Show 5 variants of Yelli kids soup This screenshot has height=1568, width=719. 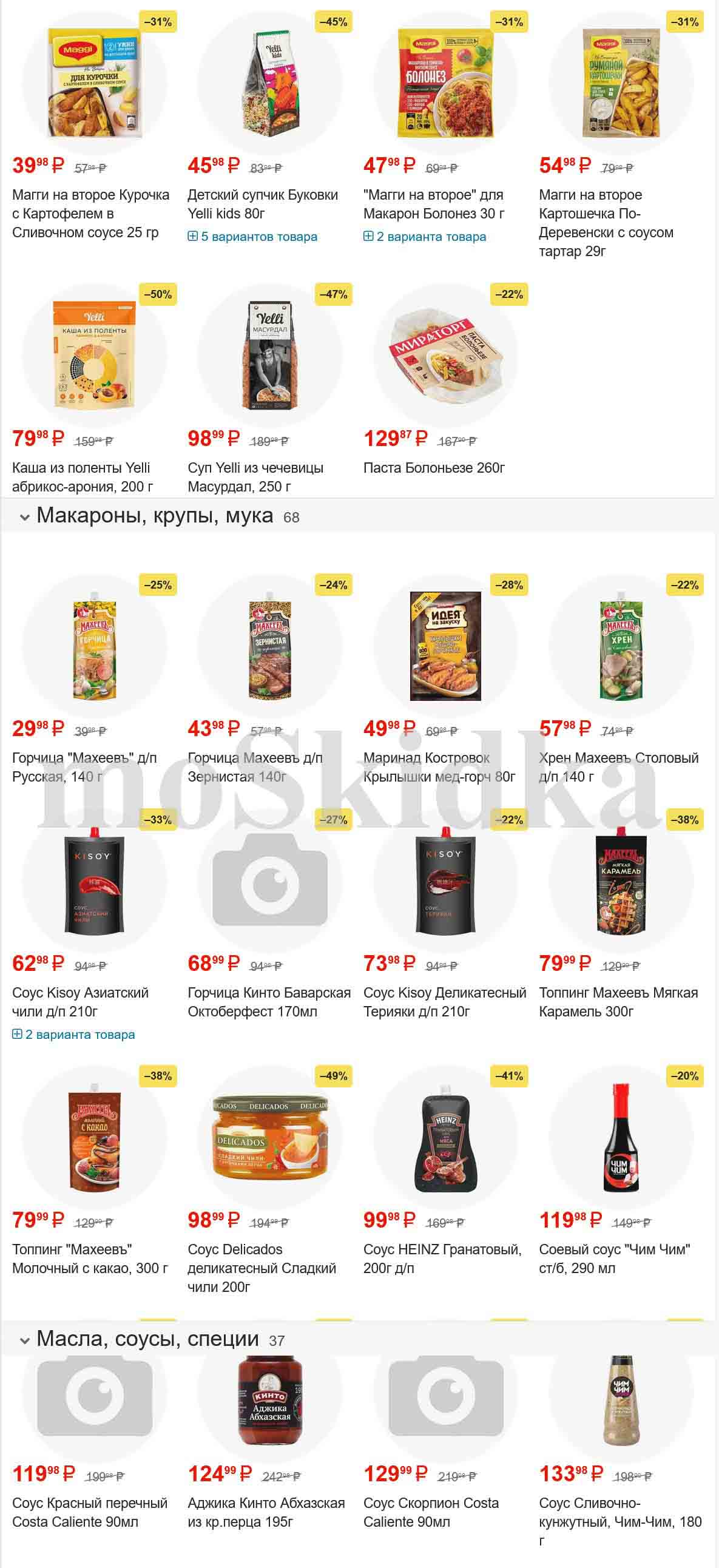(252, 237)
